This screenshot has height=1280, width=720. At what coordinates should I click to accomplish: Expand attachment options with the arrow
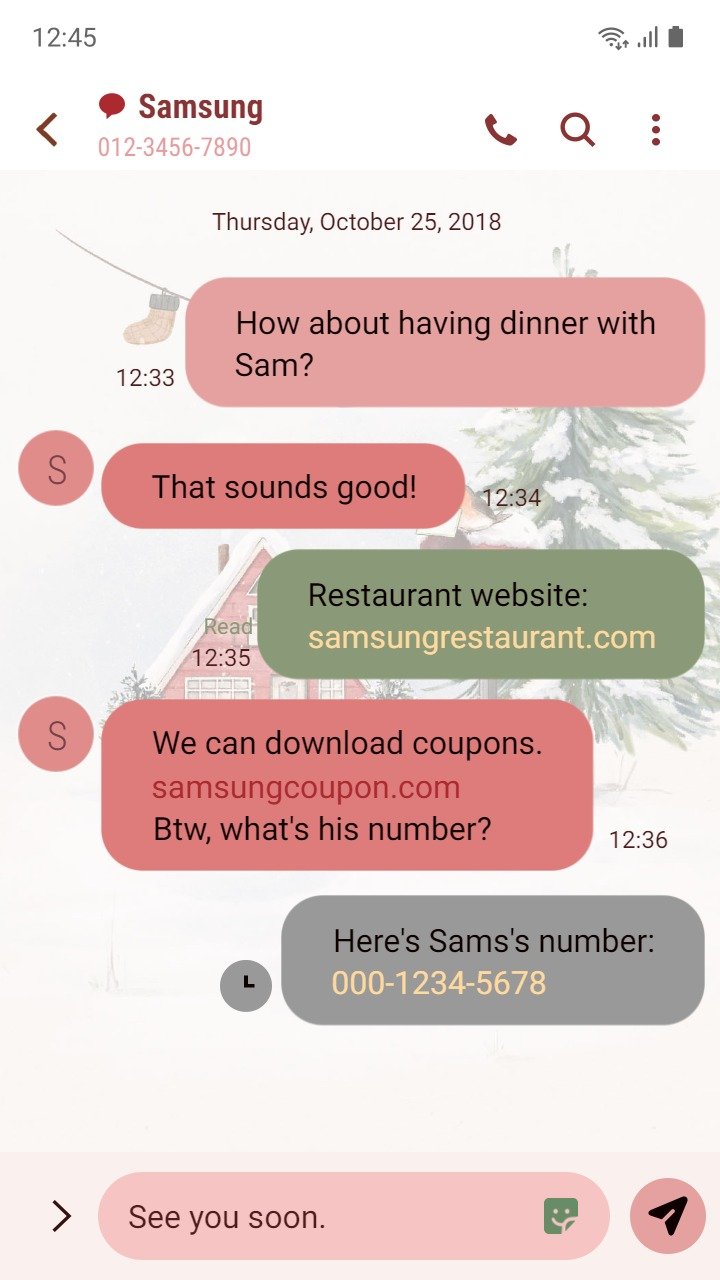pyautogui.click(x=61, y=1216)
